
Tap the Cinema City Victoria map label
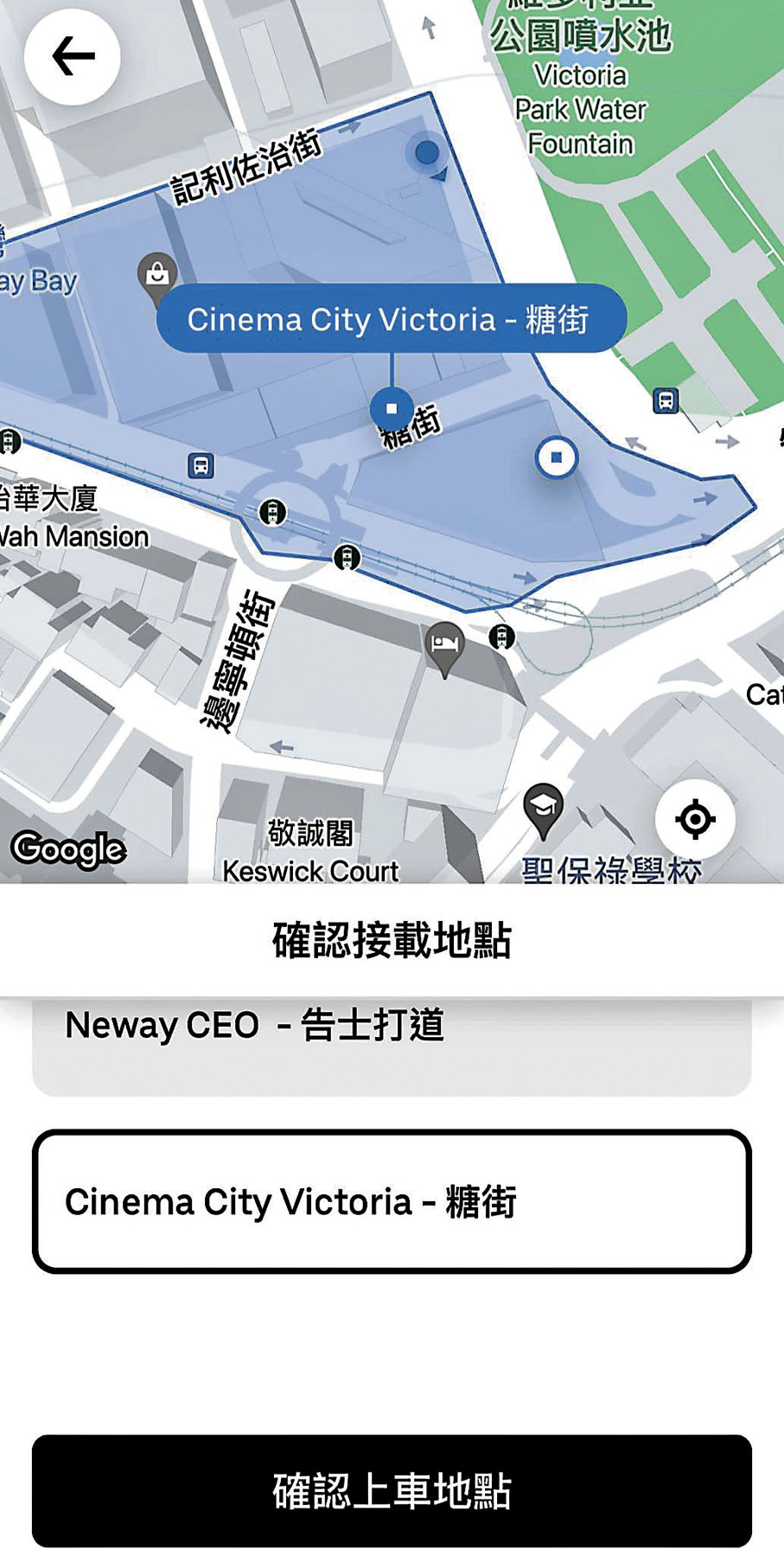click(391, 318)
